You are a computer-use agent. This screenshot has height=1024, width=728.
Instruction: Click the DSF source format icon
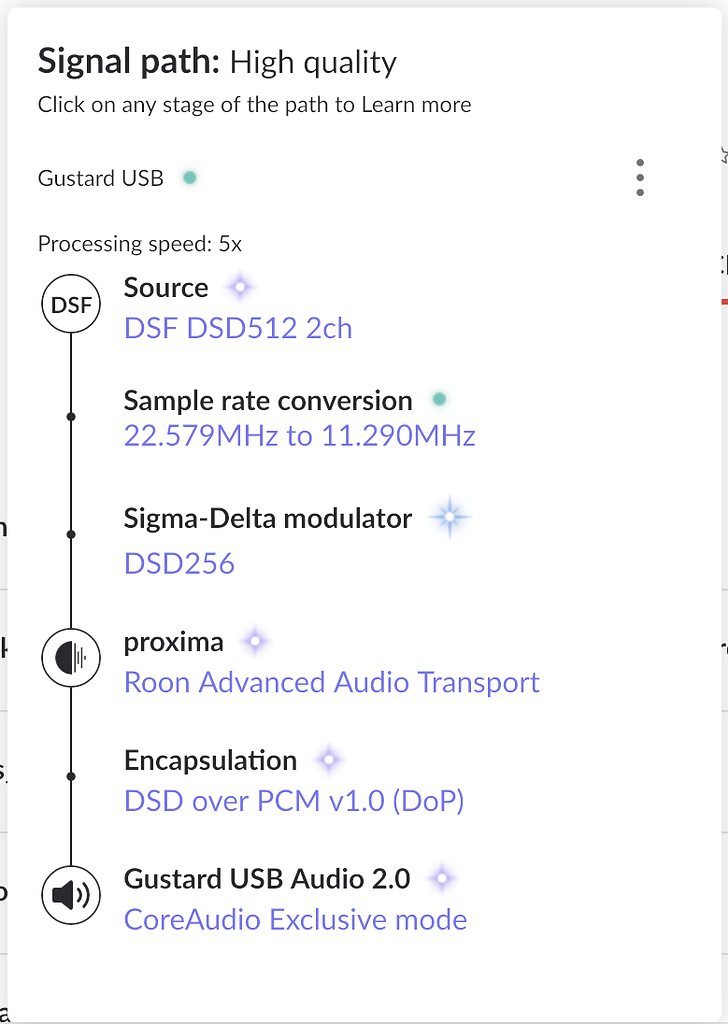(70, 303)
